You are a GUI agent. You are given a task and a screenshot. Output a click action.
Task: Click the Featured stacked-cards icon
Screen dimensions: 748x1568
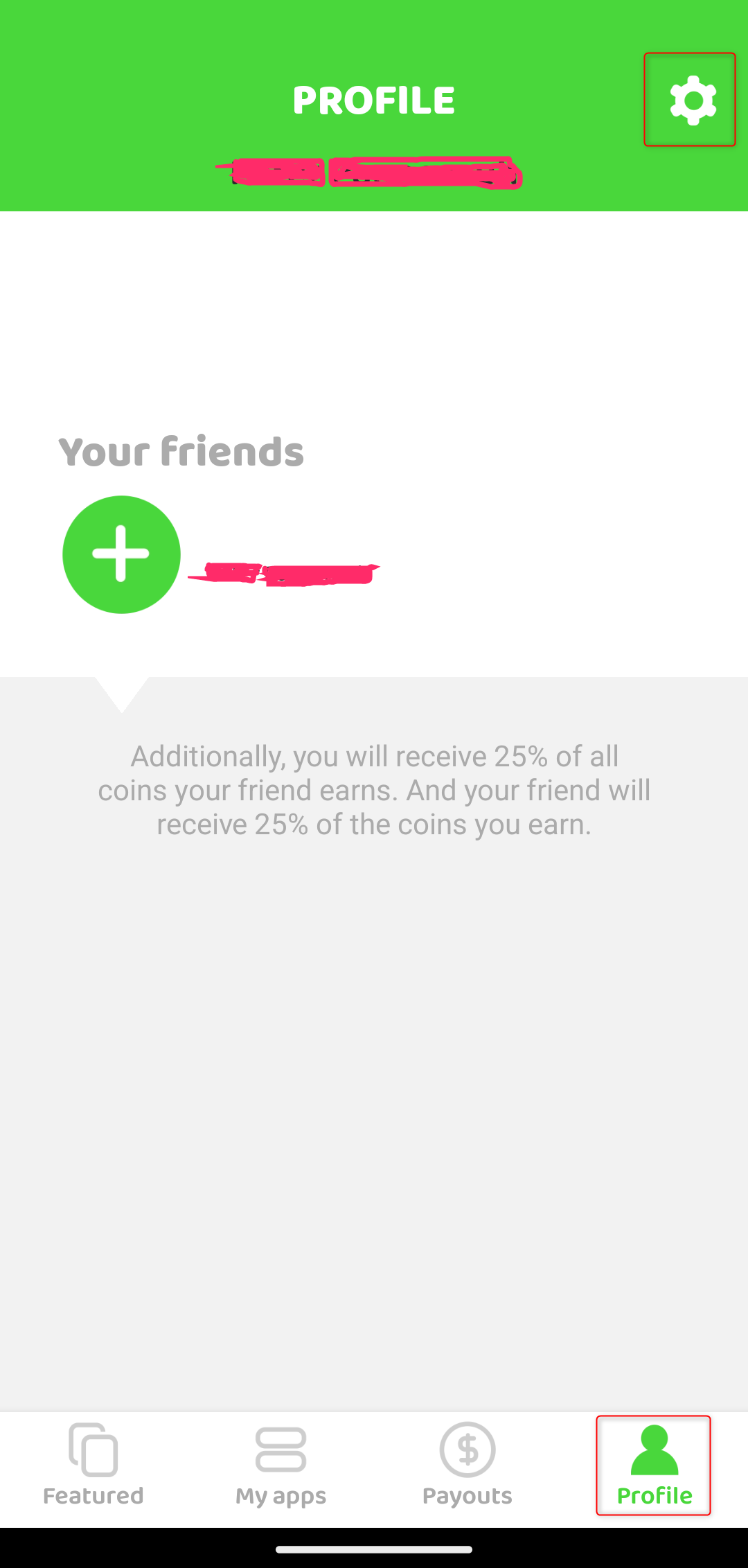92,1448
